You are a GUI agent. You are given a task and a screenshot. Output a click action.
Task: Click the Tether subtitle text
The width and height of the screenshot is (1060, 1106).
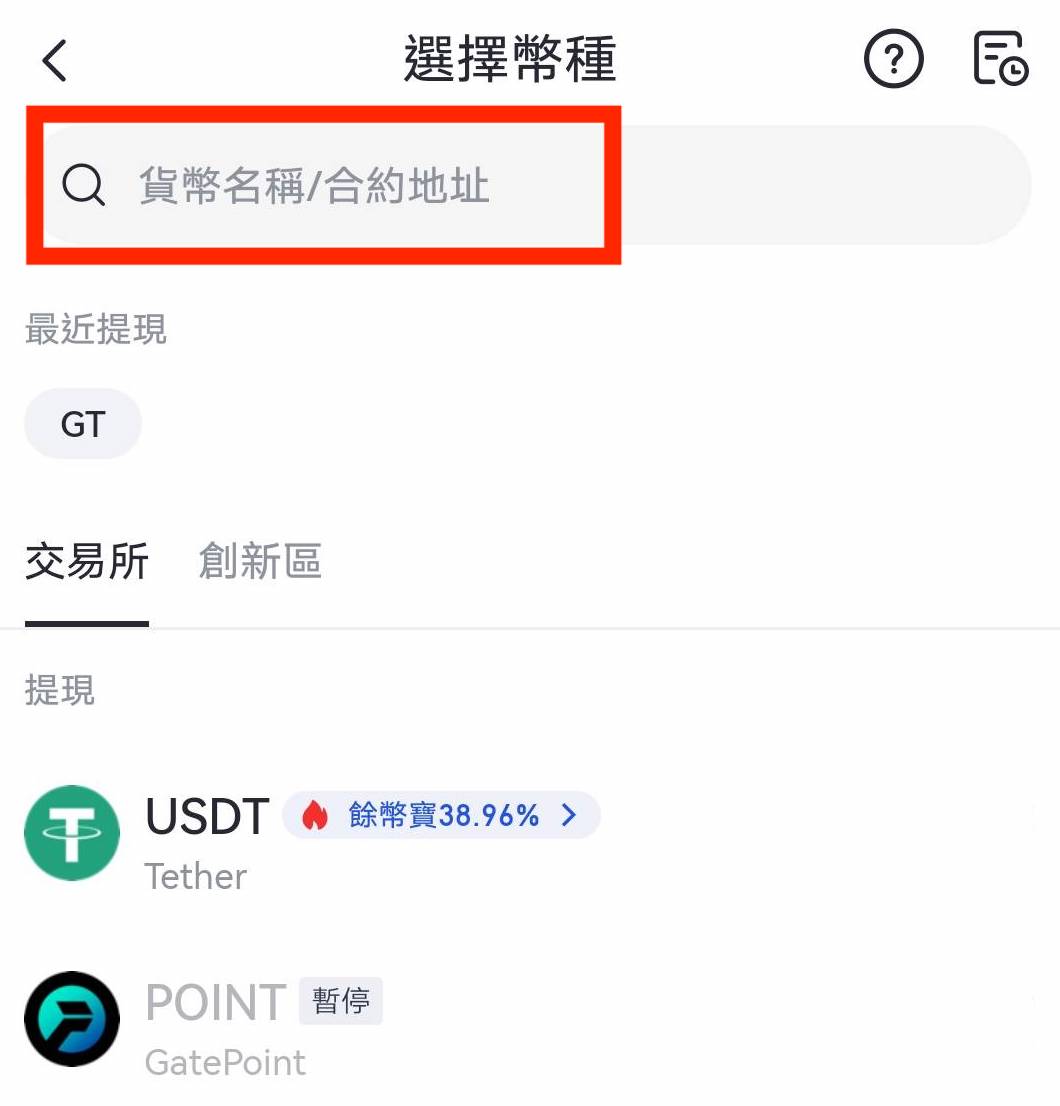point(196,877)
